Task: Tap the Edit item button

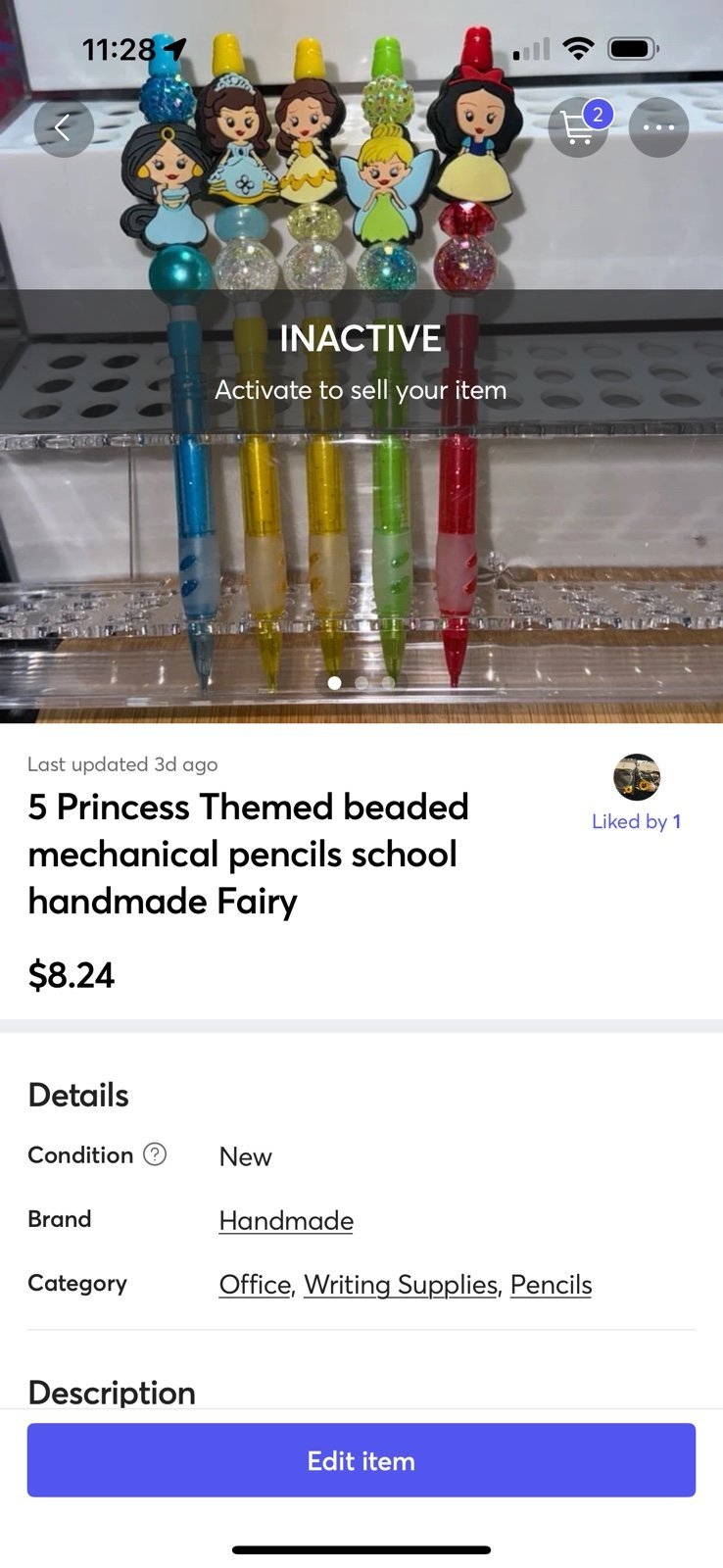Action: [x=361, y=1460]
